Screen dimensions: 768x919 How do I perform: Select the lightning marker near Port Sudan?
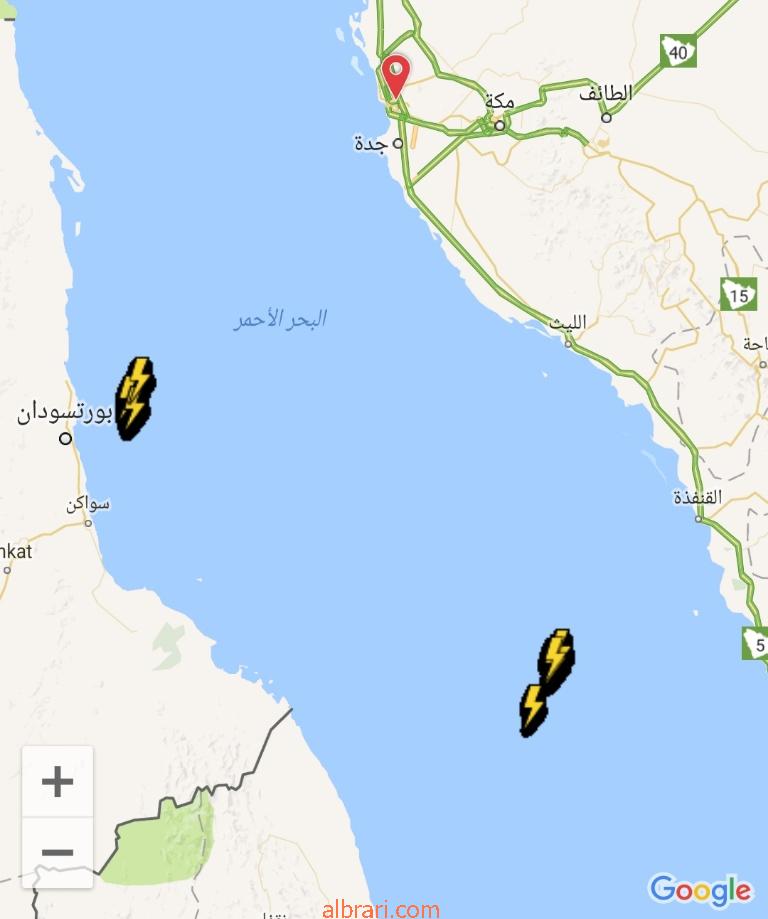click(x=133, y=398)
